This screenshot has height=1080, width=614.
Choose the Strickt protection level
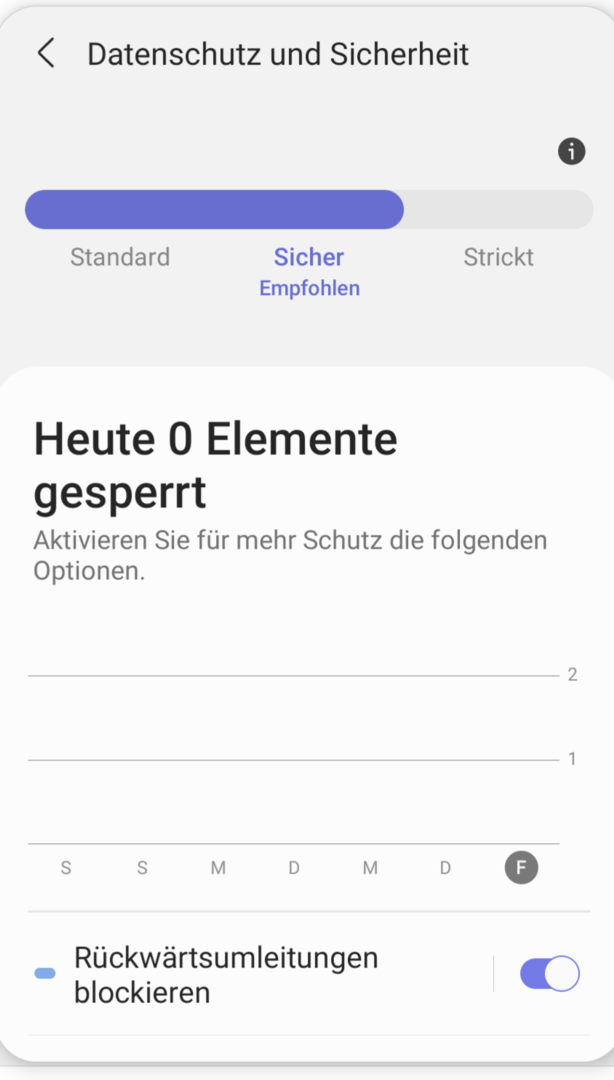498,257
